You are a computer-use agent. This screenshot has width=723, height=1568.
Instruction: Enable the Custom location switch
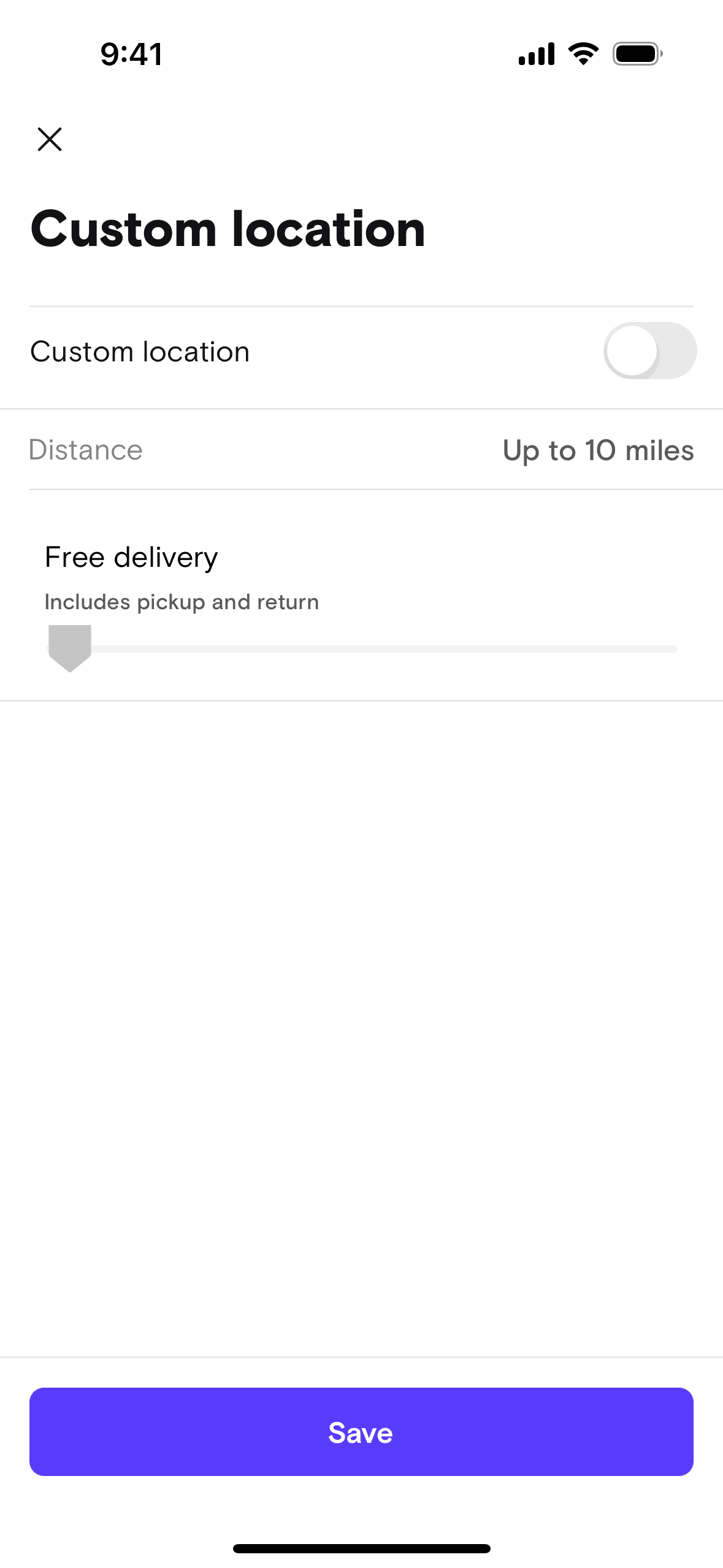point(649,351)
